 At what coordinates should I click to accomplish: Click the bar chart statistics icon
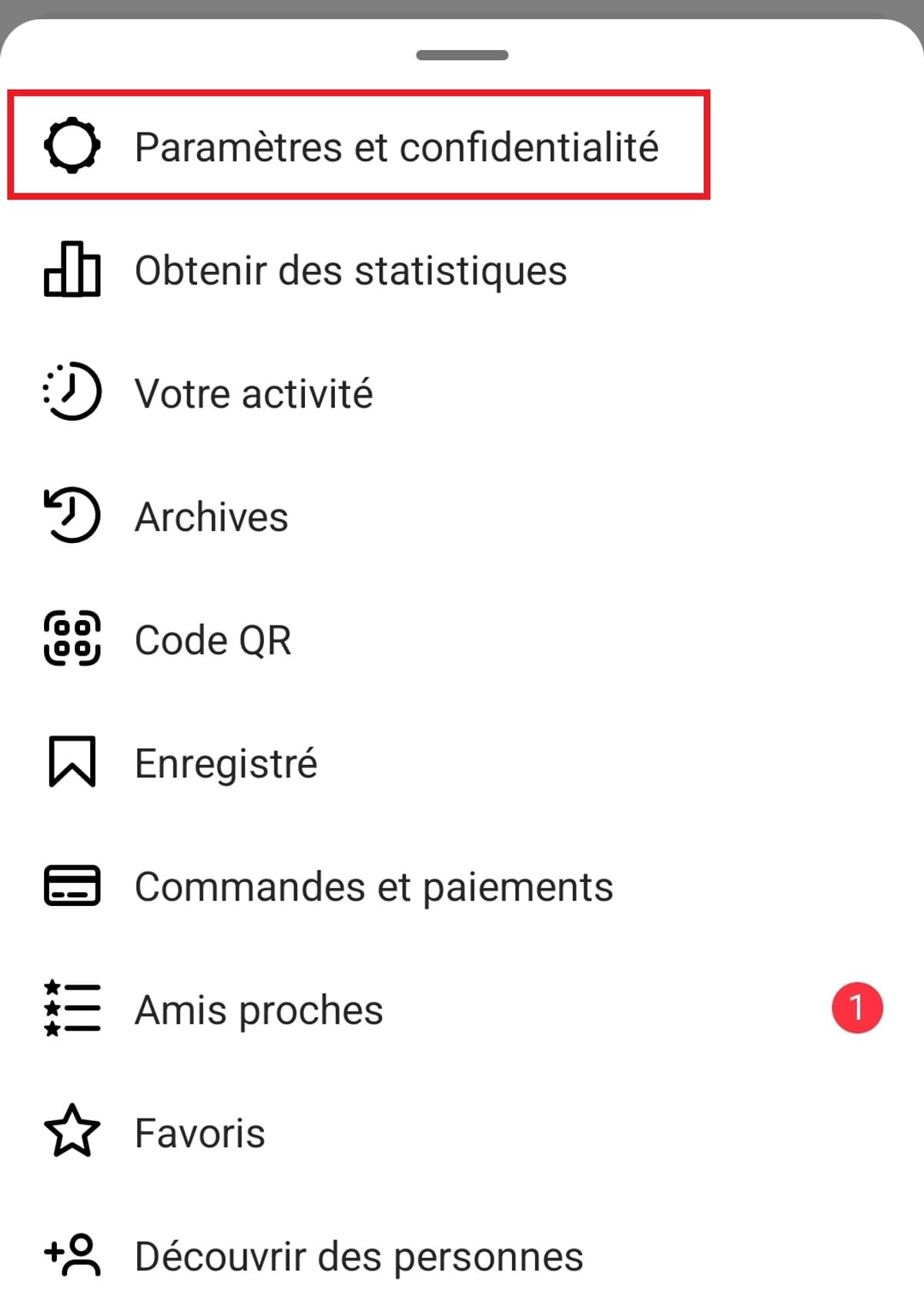point(73,270)
